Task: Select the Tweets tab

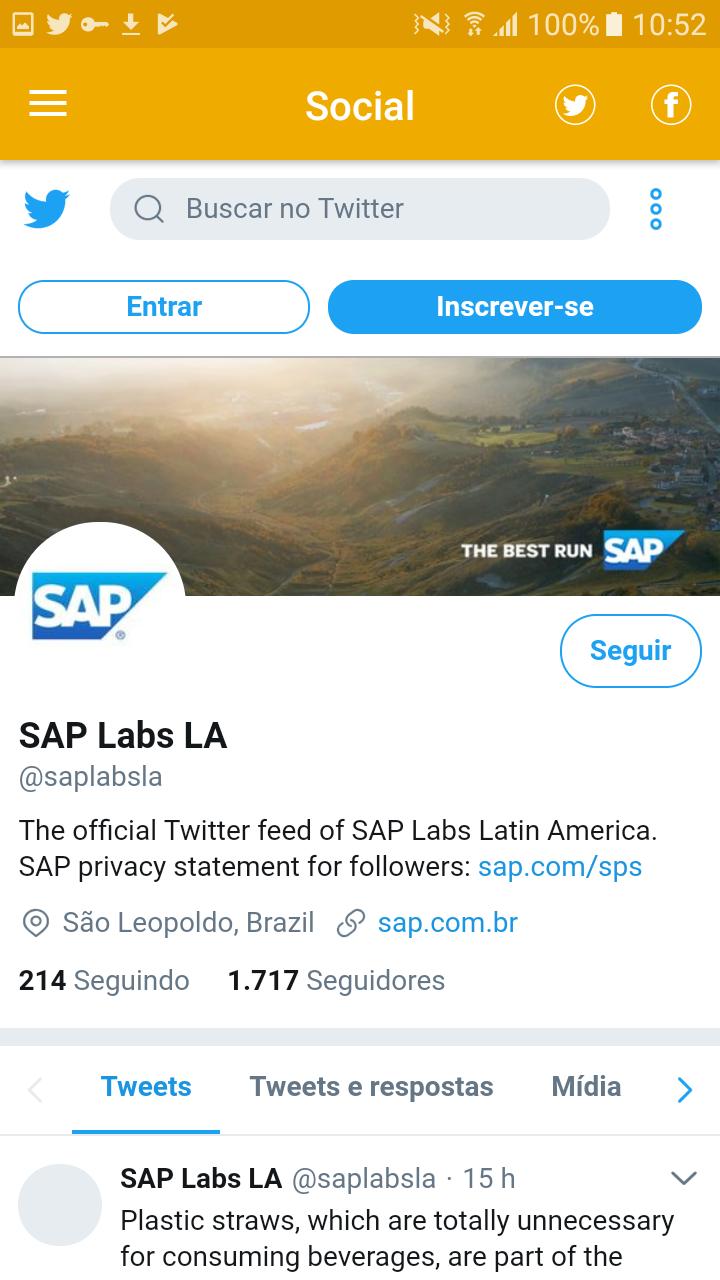Action: click(146, 1087)
